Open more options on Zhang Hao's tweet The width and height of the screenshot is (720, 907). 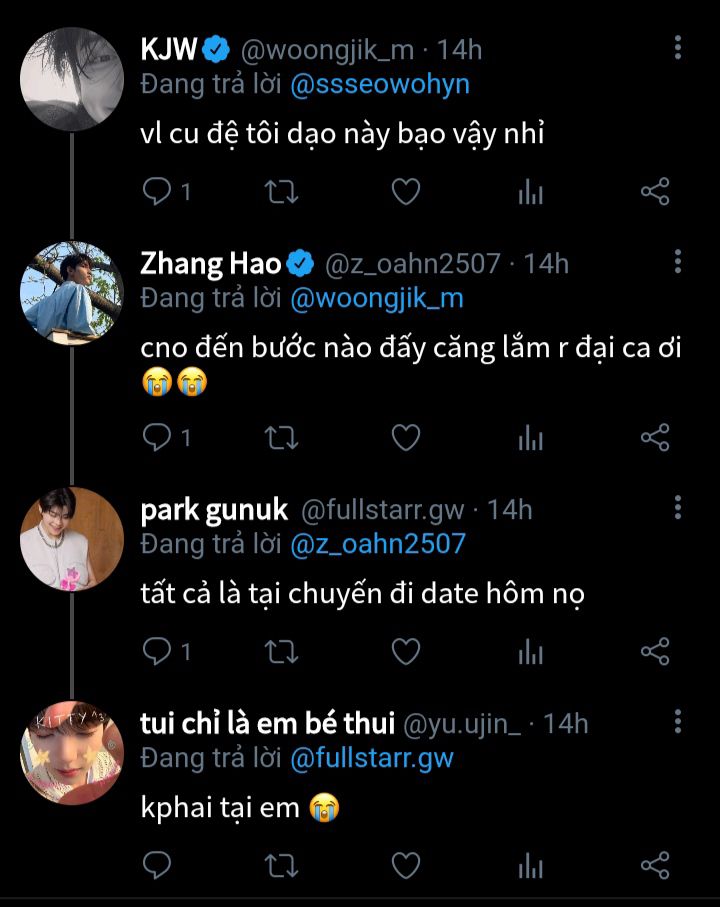(678, 262)
